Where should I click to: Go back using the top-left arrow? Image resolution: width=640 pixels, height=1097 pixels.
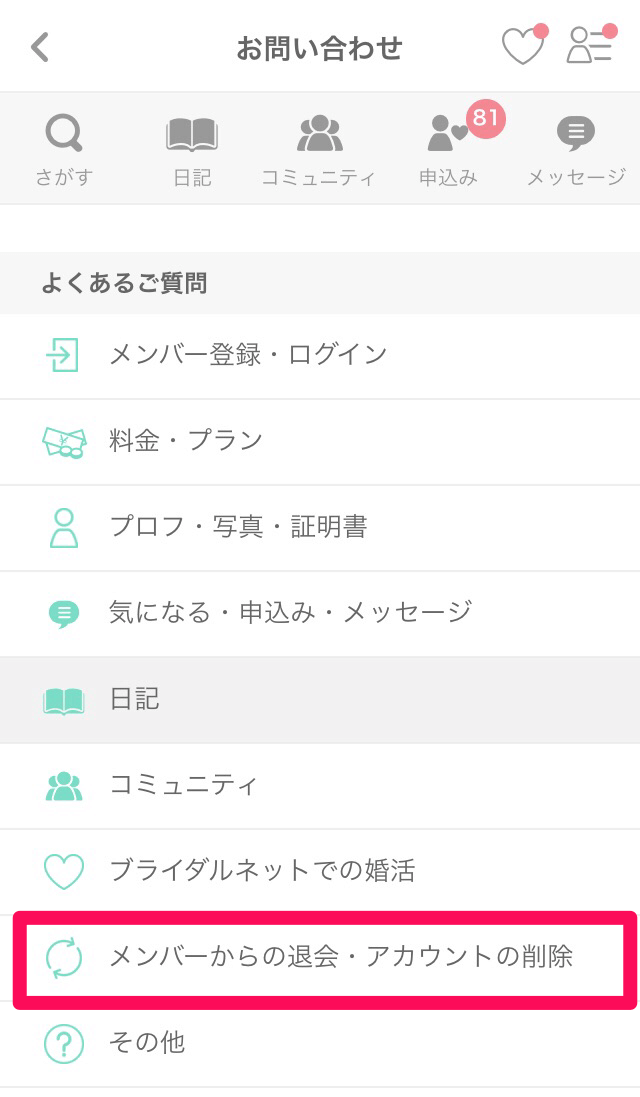(40, 48)
